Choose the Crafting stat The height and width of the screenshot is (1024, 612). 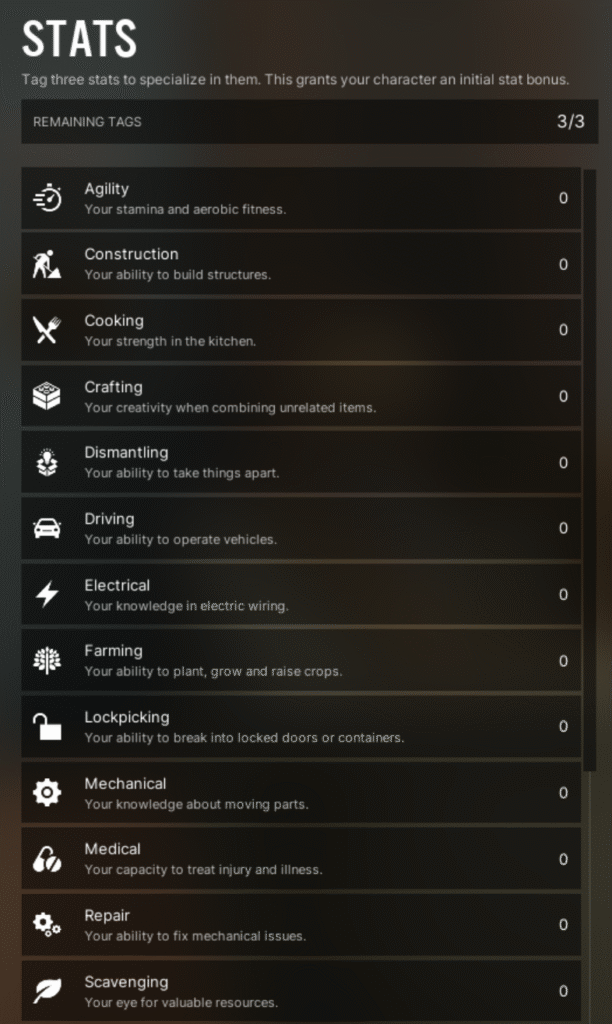click(300, 396)
